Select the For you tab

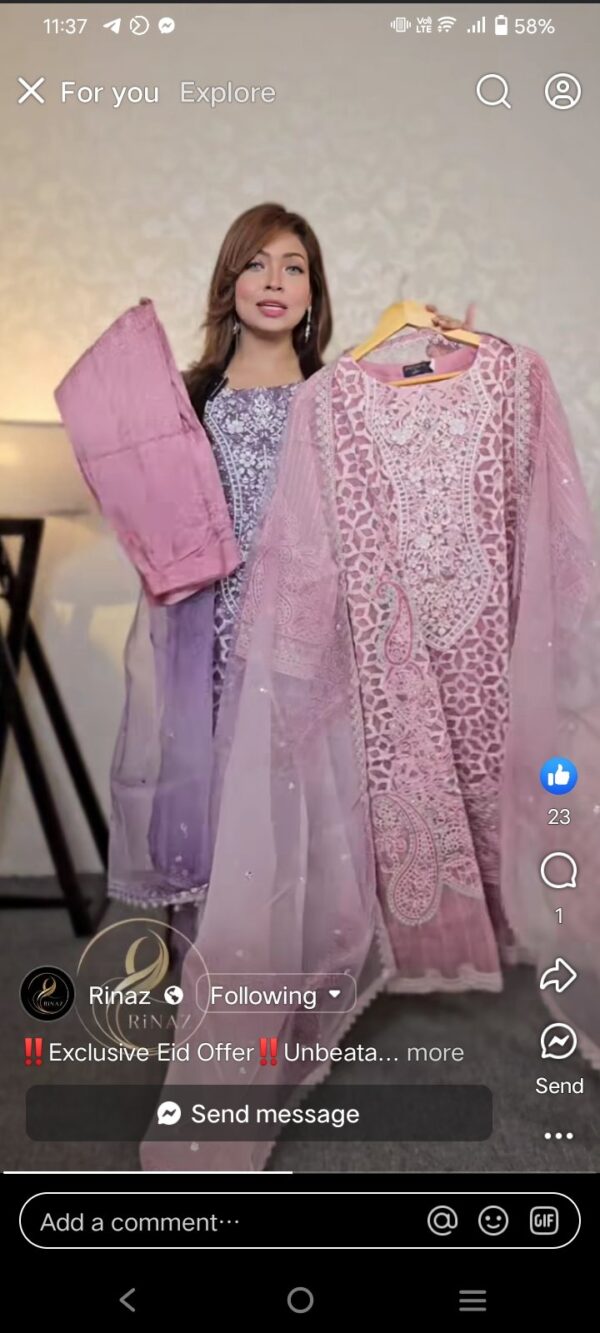tap(110, 93)
